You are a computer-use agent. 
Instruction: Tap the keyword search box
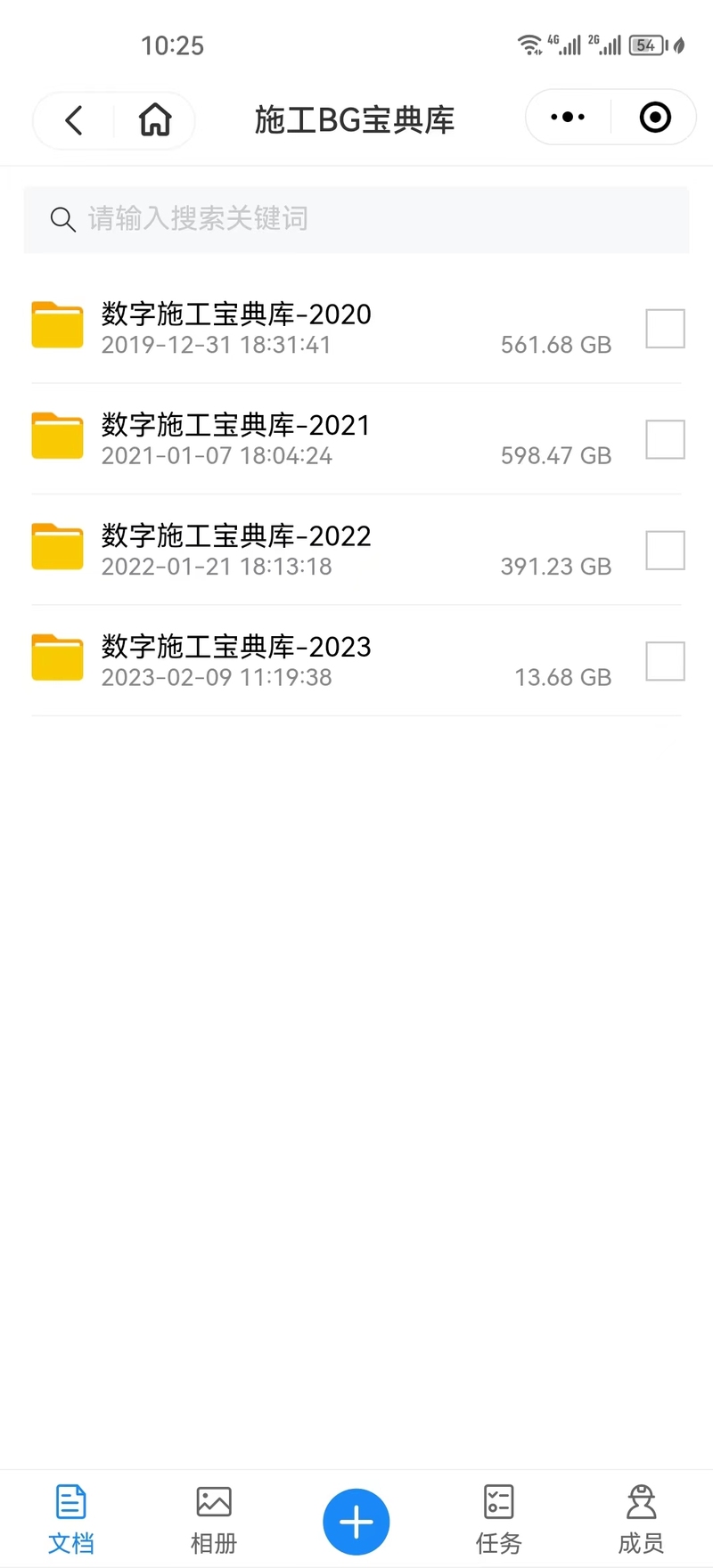click(x=356, y=219)
